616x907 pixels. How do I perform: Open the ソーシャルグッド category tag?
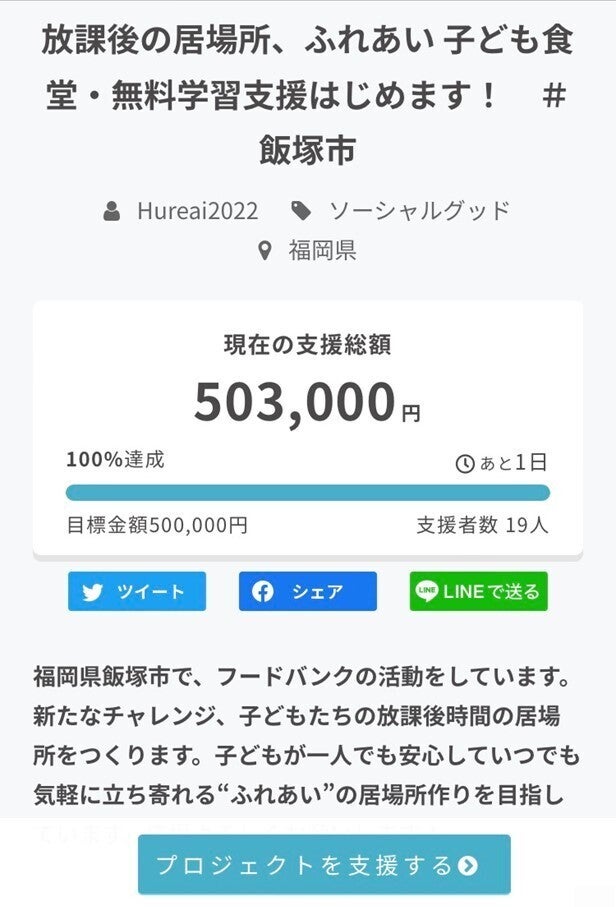(x=419, y=211)
